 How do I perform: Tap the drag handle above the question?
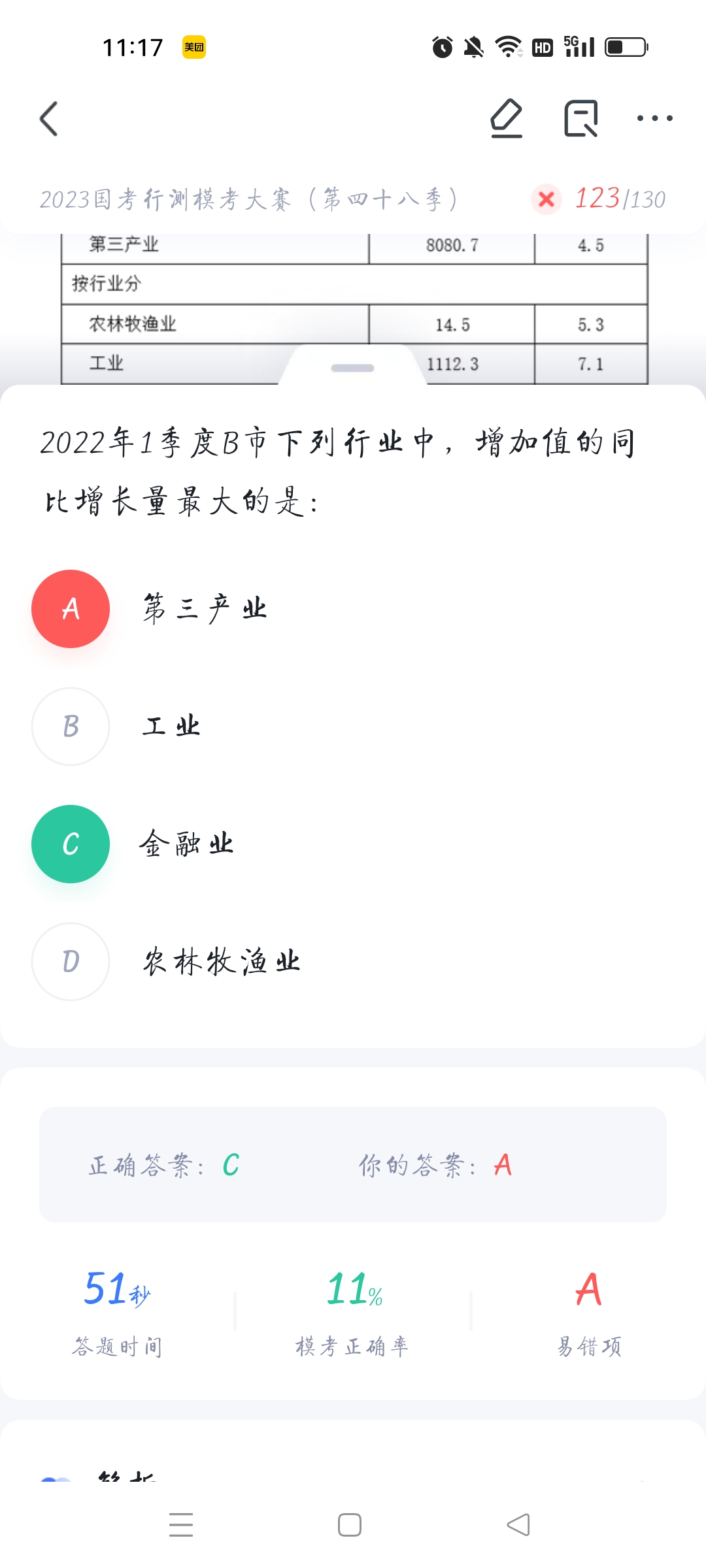[x=352, y=368]
